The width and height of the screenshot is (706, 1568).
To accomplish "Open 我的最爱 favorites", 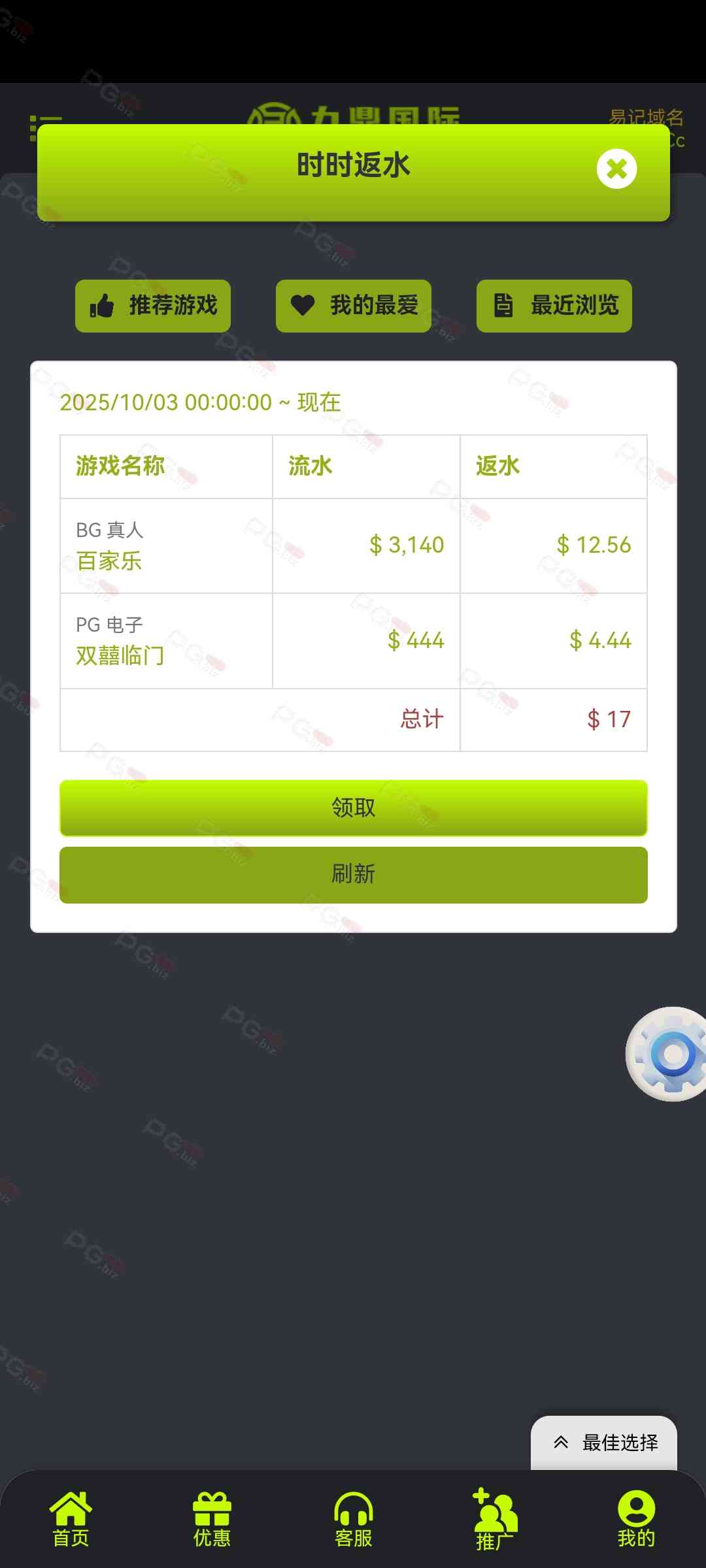I will click(x=354, y=306).
